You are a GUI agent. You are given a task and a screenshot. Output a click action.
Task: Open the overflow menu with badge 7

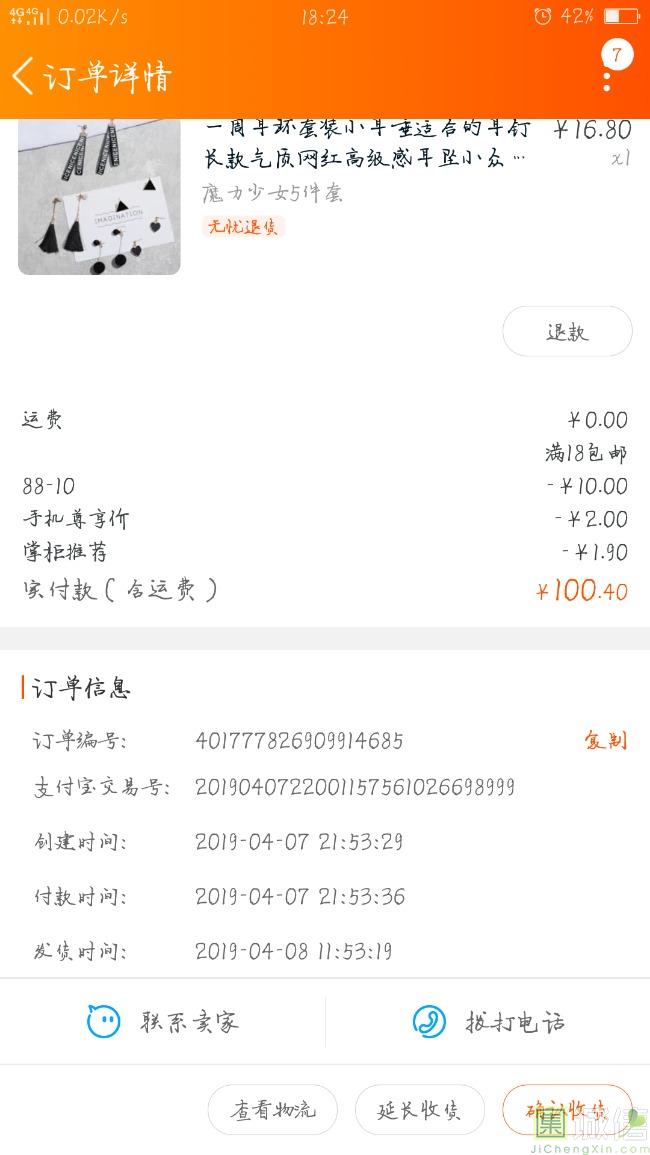point(609,69)
